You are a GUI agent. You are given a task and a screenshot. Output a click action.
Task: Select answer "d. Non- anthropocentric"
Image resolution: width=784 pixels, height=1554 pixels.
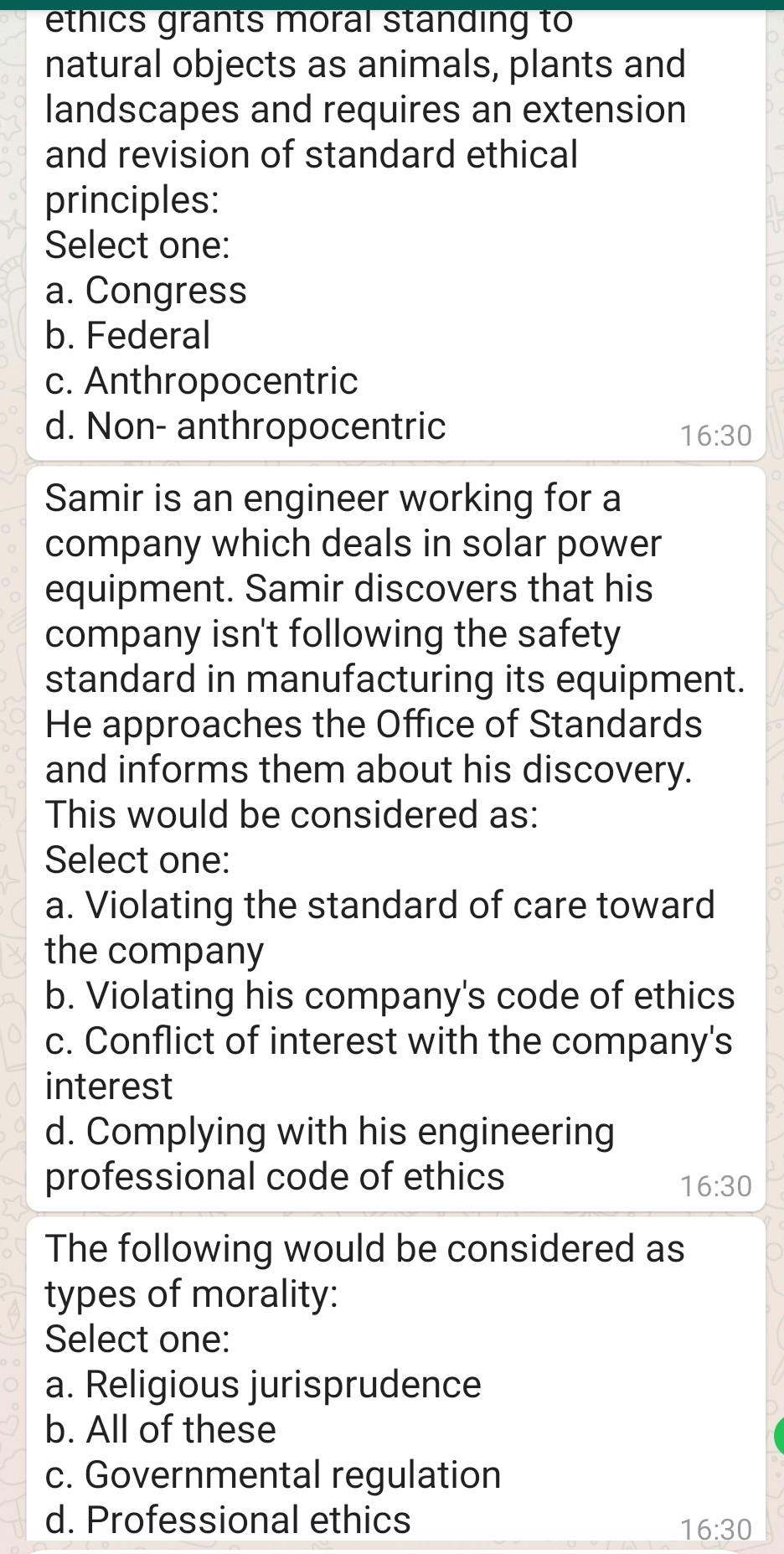pos(244,426)
